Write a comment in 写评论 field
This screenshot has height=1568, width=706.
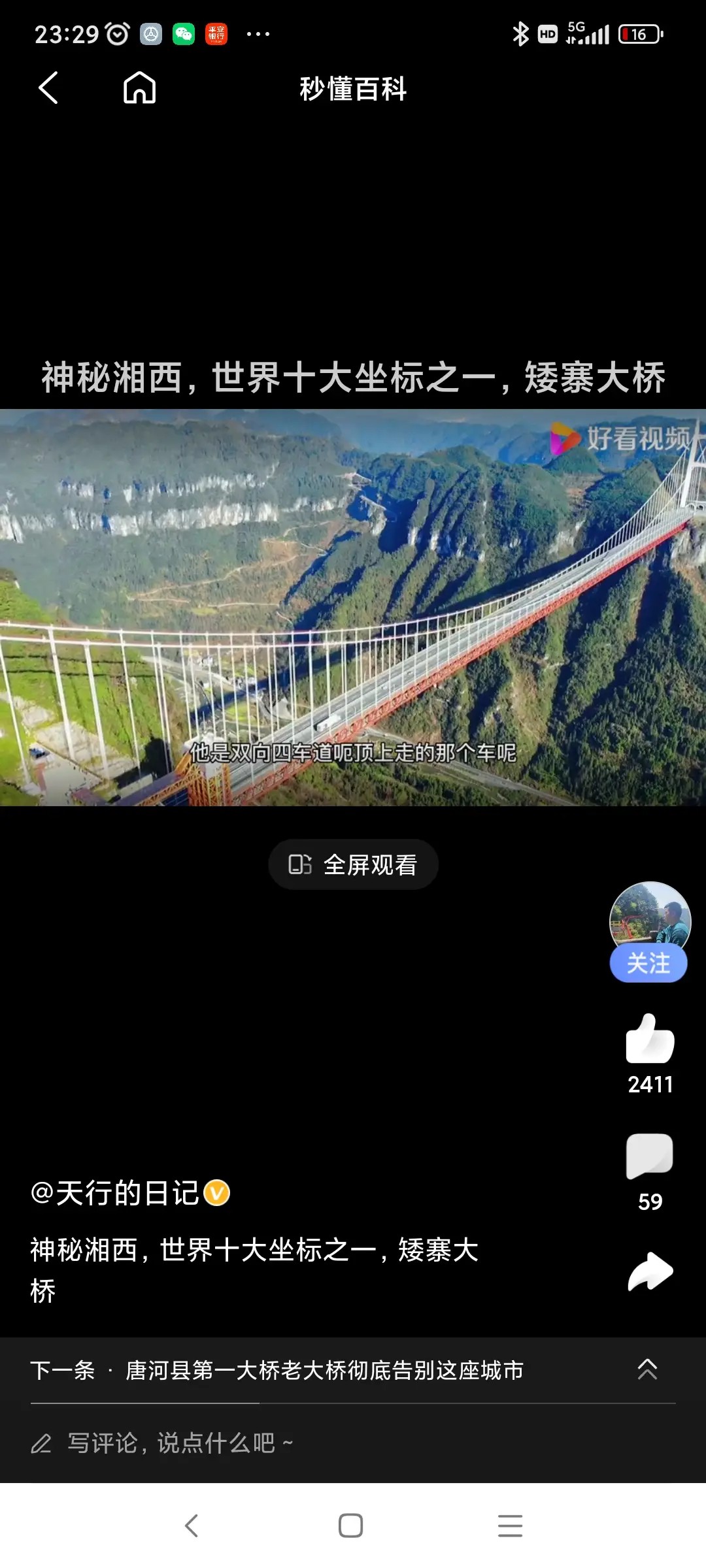(x=180, y=1443)
